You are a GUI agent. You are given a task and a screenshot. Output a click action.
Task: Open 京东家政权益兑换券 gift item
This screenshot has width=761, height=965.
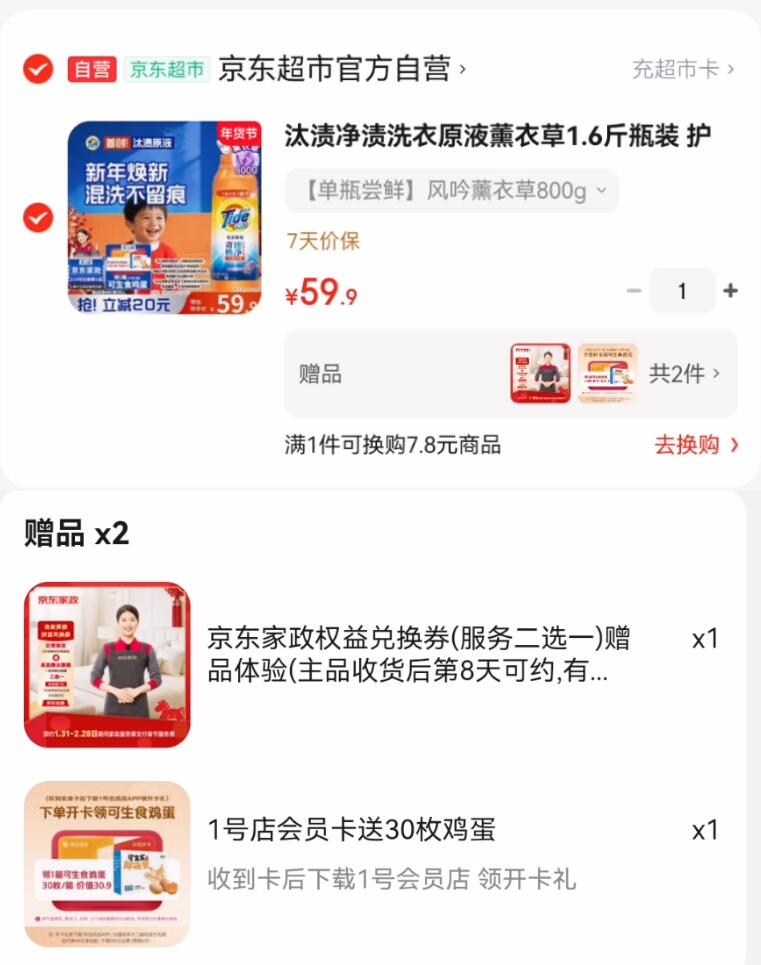click(x=418, y=655)
